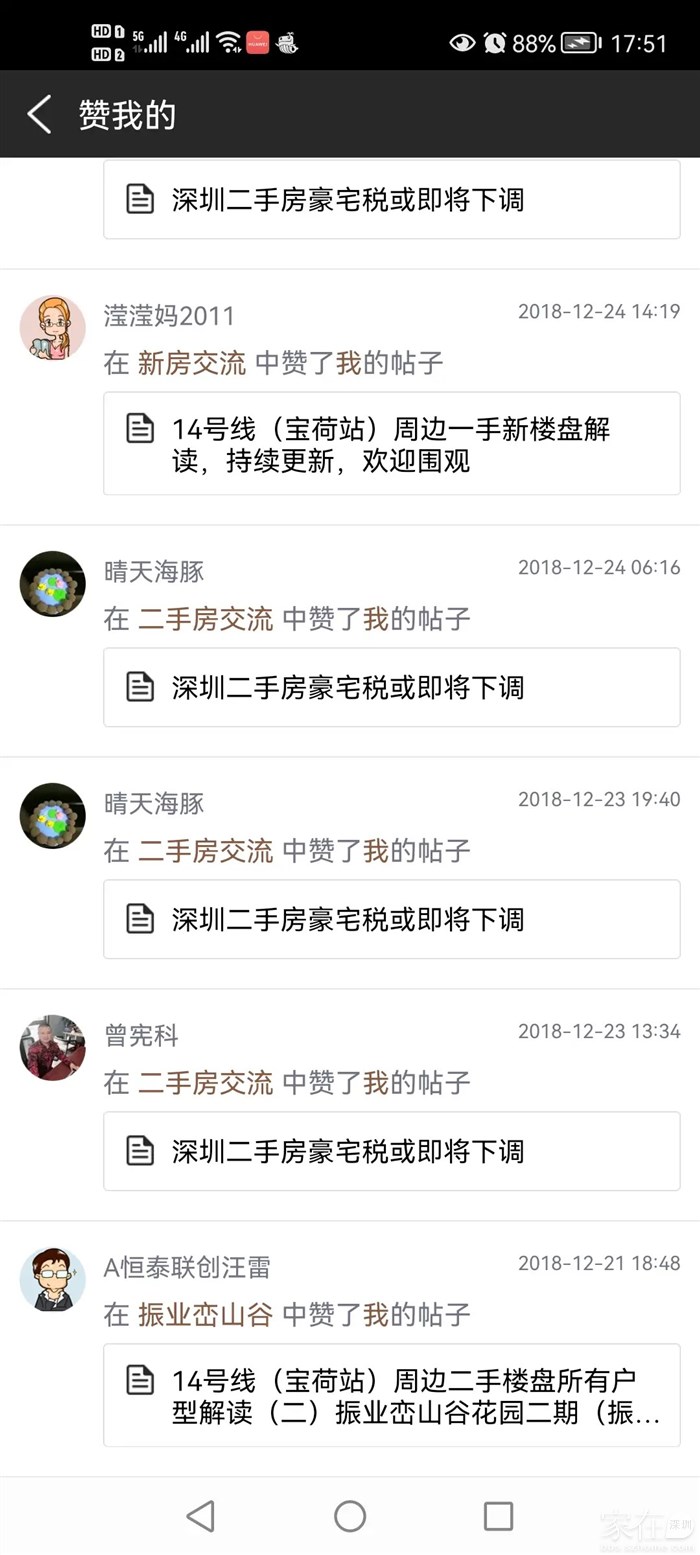The width and height of the screenshot is (700, 1555).
Task: Open the 豪宅税 post liked by 曾宪科
Action: point(391,1151)
